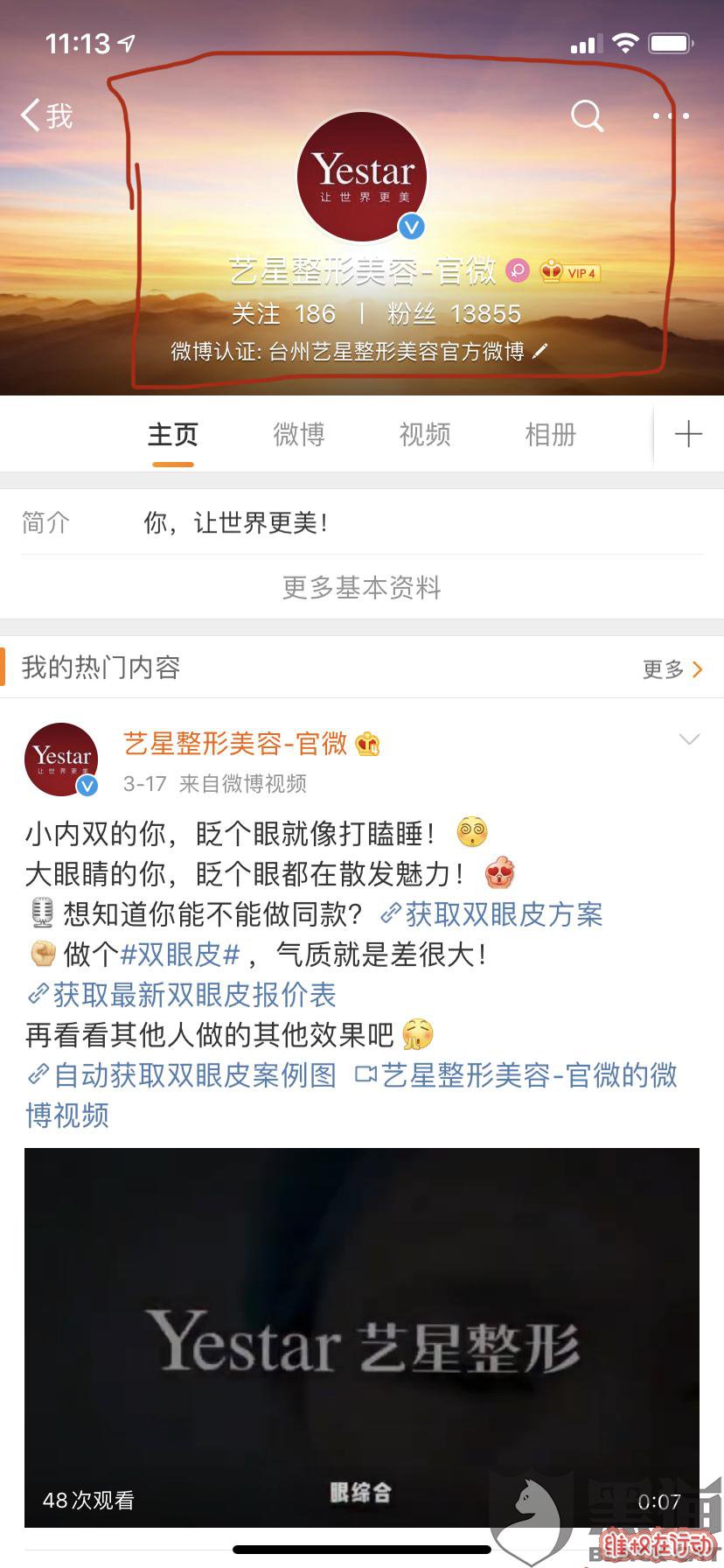The width and height of the screenshot is (724, 1568).
Task: Open 粉丝 13855 followers list
Action: (454, 313)
